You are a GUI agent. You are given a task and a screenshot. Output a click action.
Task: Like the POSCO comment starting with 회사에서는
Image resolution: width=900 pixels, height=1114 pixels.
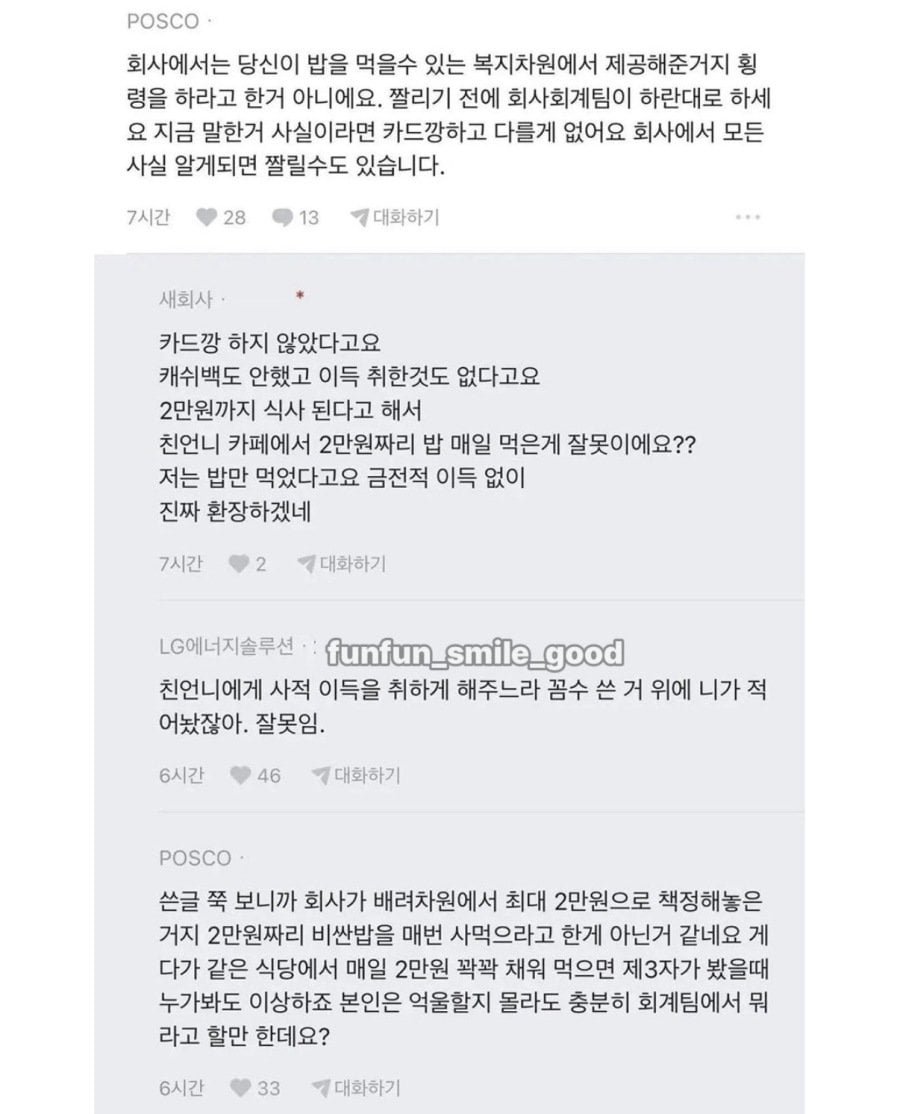coord(207,217)
